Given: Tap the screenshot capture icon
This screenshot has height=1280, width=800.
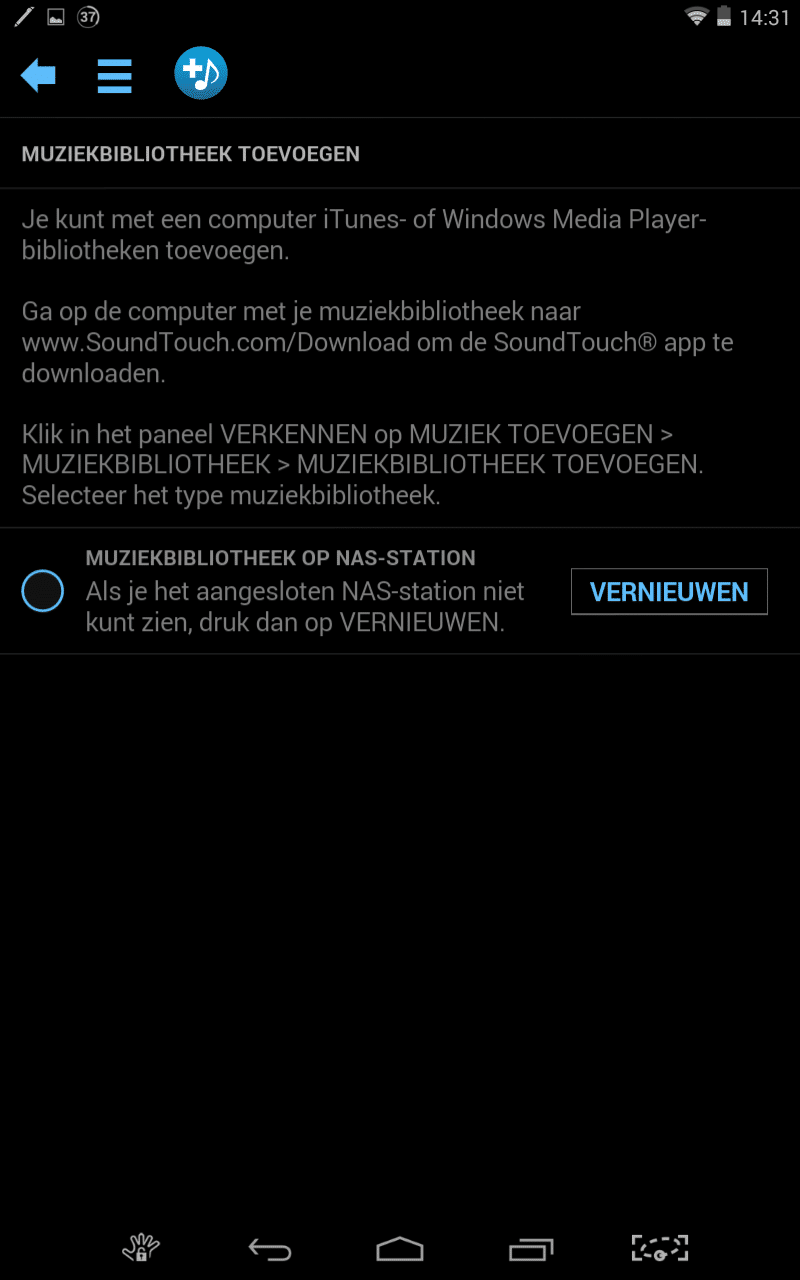Looking at the screenshot, I should (661, 1247).
